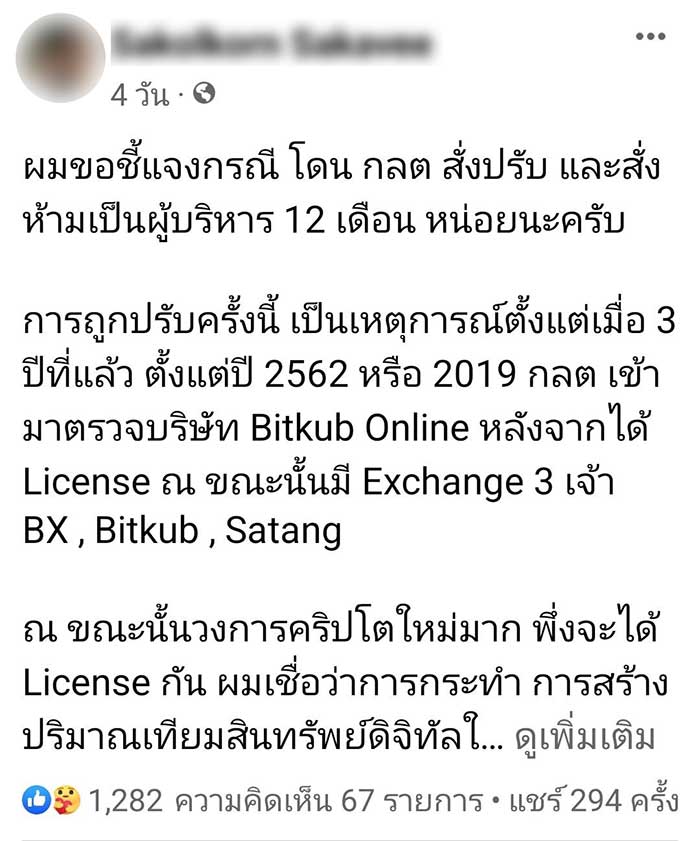Open the 67 comments (ความคิดเห็น)
Screen dimensions: 700x841
click(306, 800)
